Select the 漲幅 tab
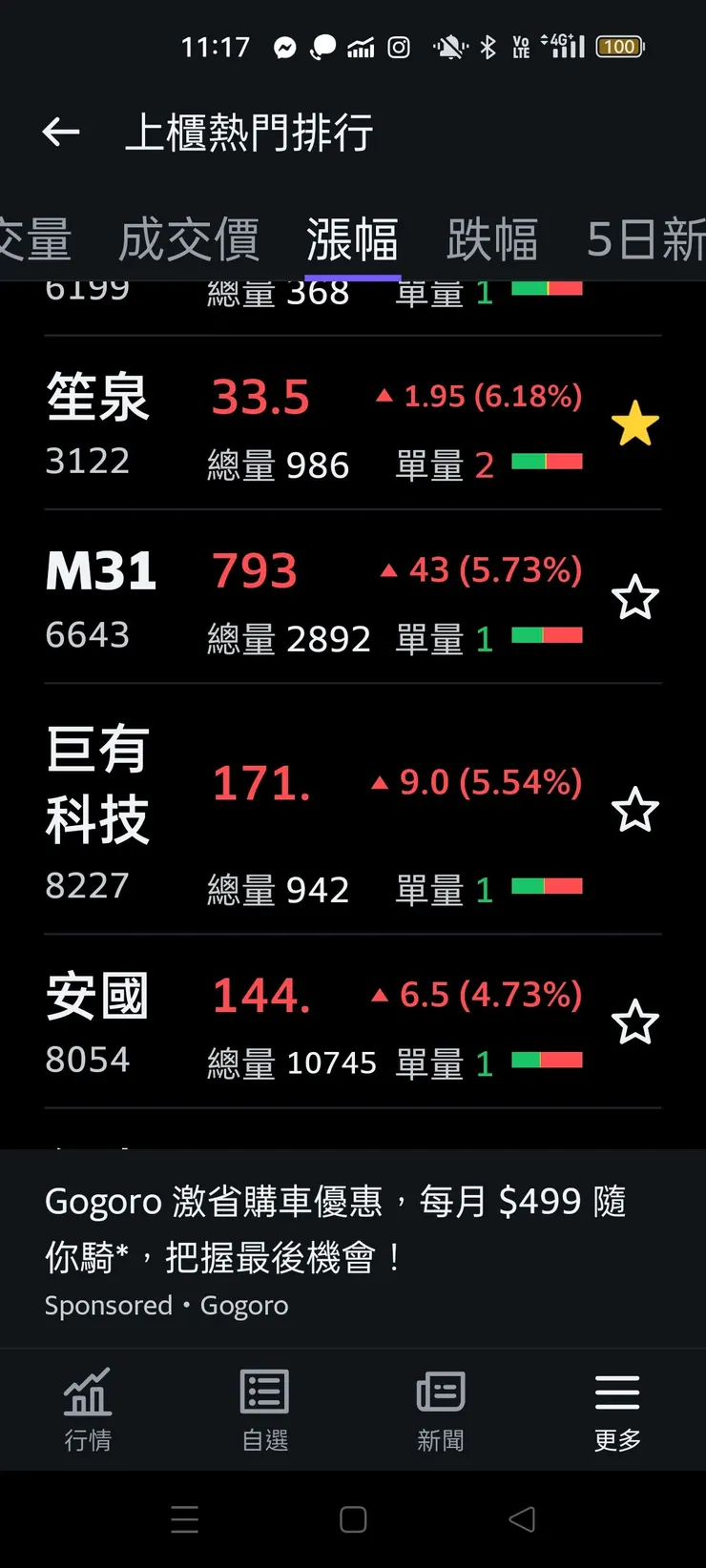706x1568 pixels. click(x=352, y=238)
